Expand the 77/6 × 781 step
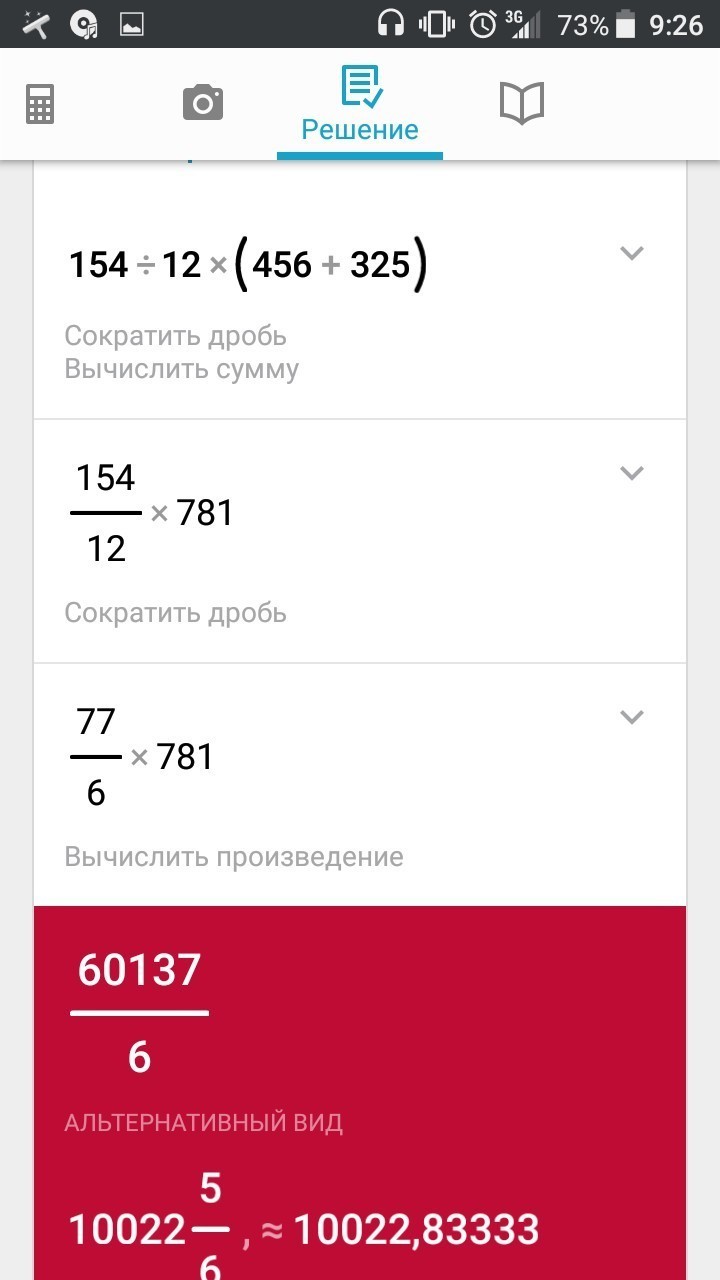This screenshot has width=720, height=1280. tap(631, 717)
